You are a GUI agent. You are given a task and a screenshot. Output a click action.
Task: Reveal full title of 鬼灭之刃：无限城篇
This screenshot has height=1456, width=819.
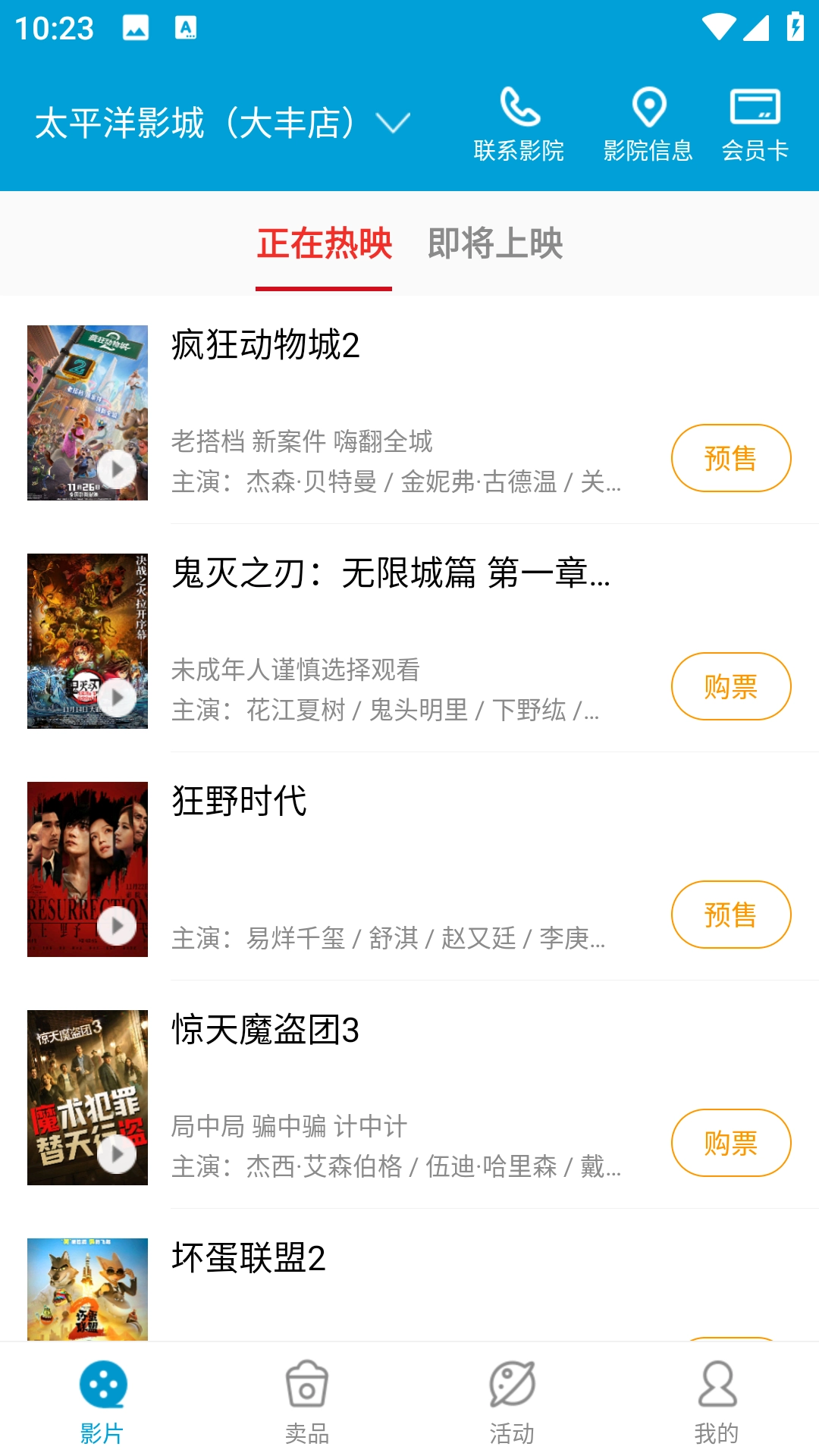tap(391, 578)
